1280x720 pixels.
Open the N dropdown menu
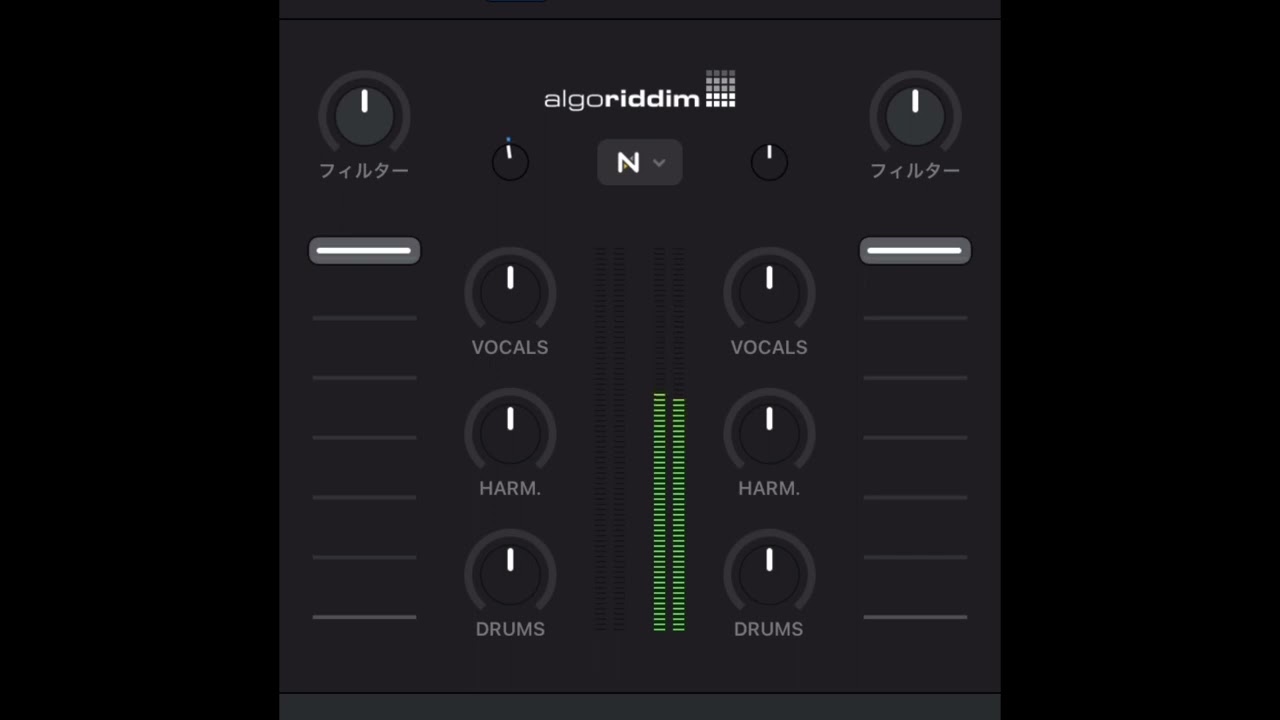[x=640, y=162]
